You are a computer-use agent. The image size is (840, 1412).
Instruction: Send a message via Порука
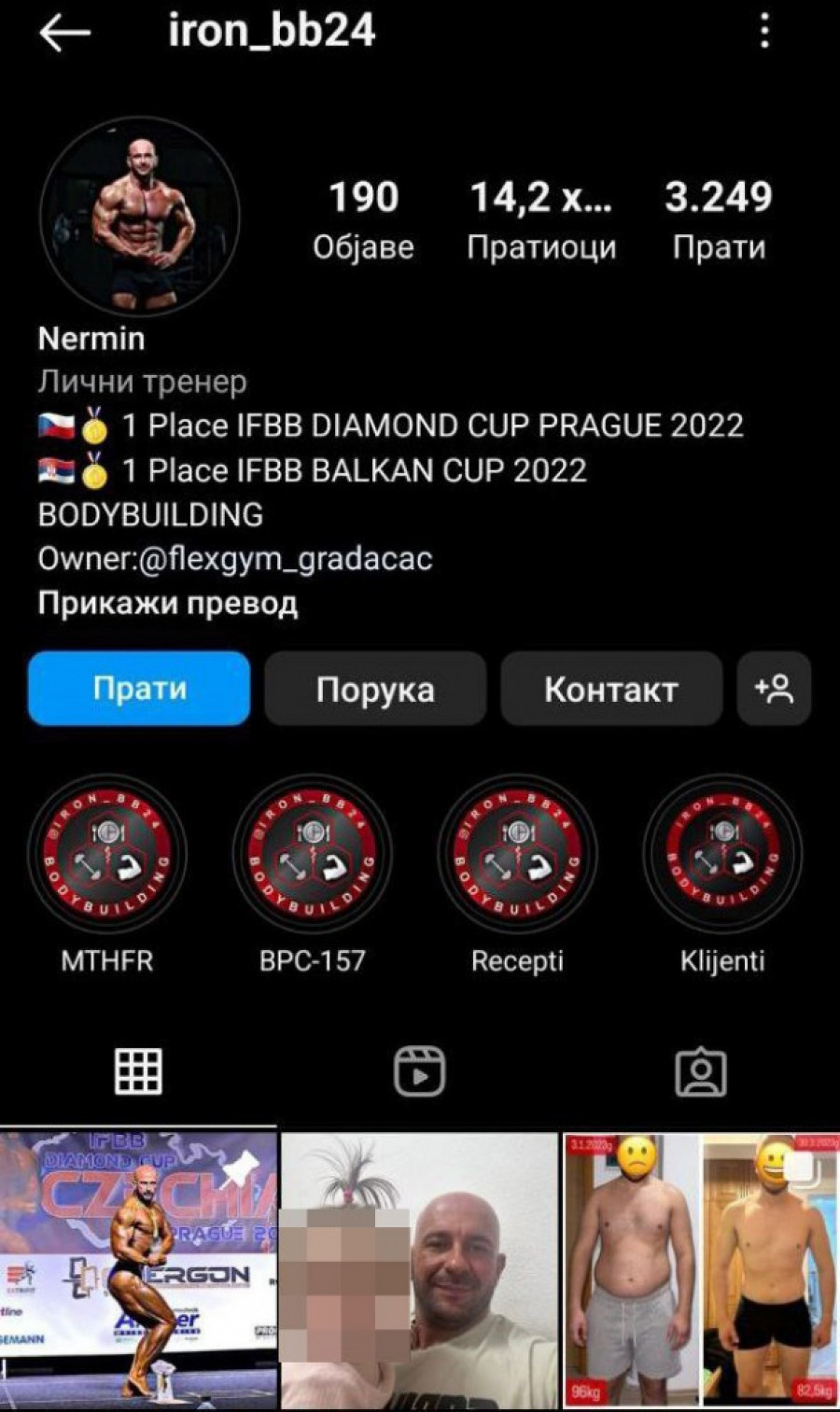click(x=375, y=690)
